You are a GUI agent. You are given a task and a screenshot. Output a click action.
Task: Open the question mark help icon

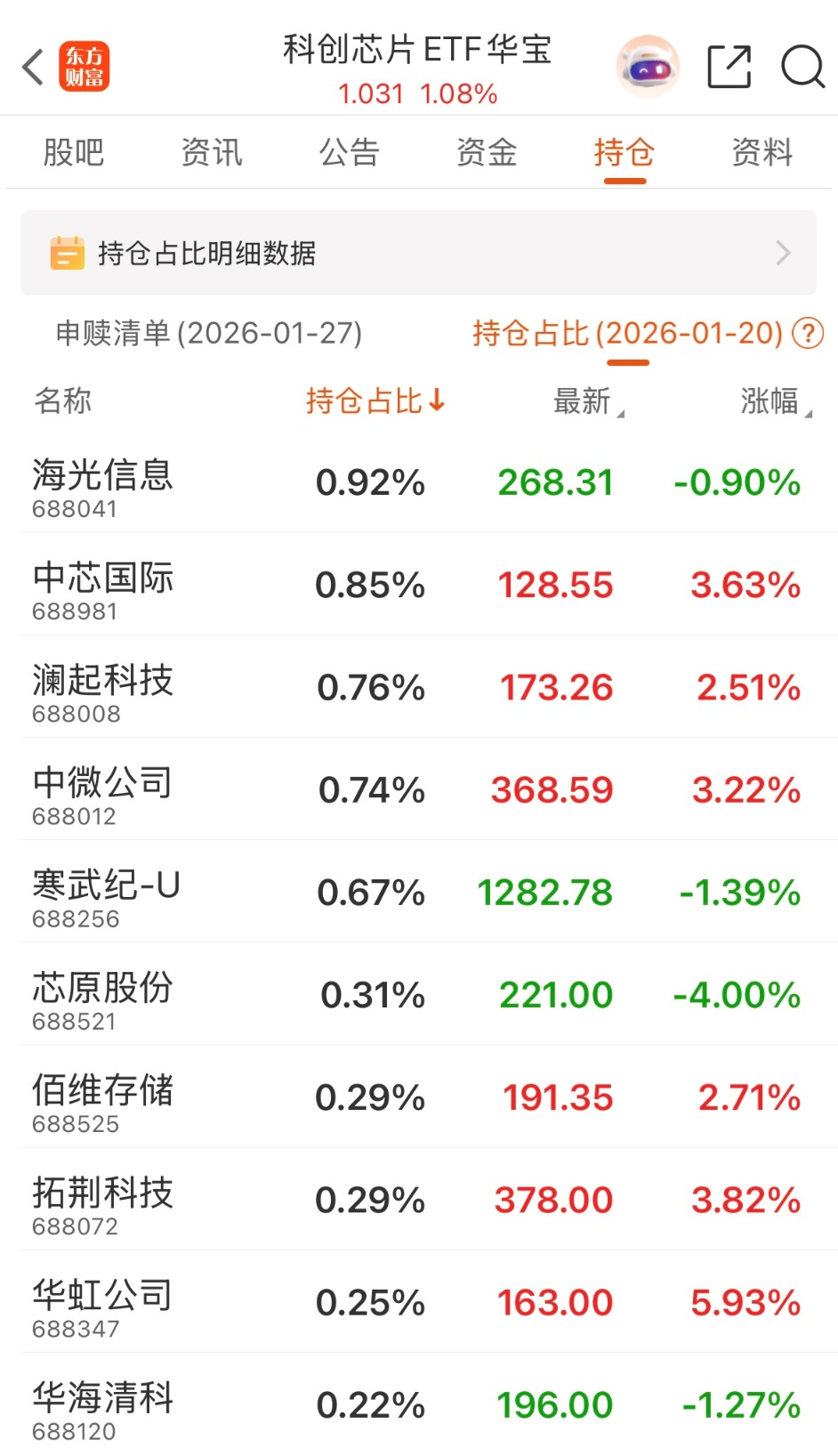pyautogui.click(x=806, y=333)
